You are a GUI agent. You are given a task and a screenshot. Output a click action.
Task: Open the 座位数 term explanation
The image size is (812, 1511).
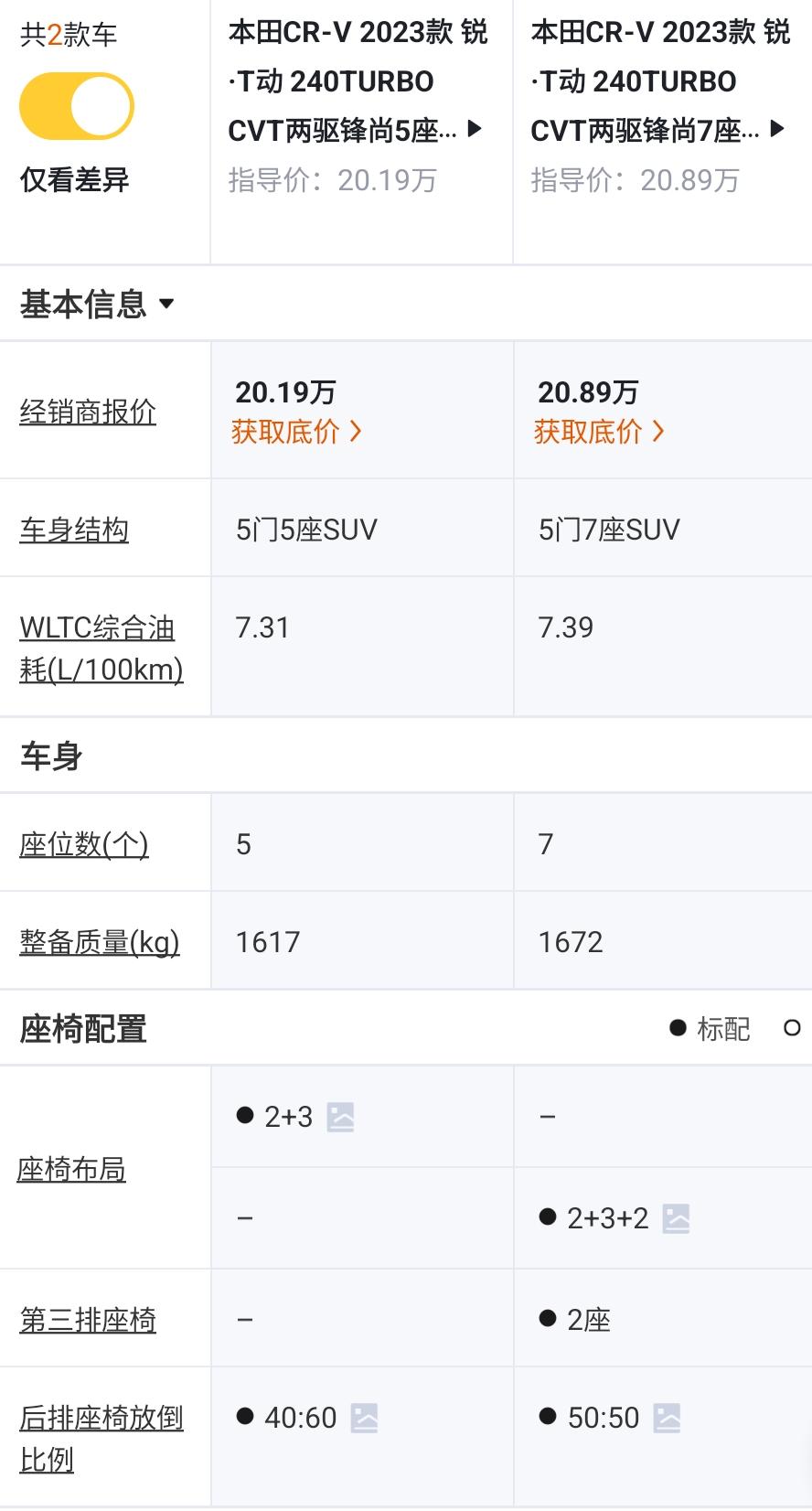tap(83, 844)
